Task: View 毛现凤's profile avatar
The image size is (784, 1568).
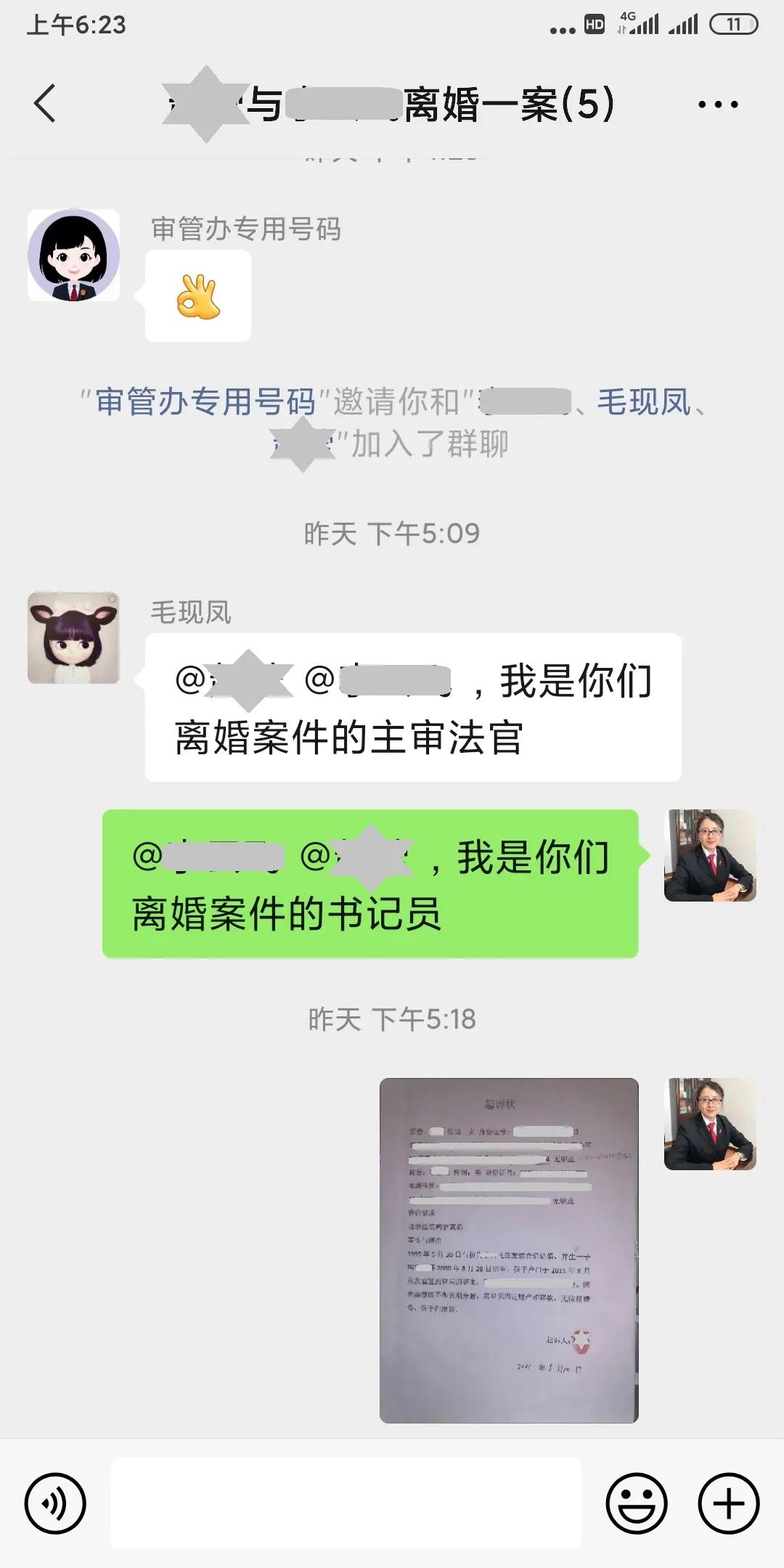Action: coord(73,637)
